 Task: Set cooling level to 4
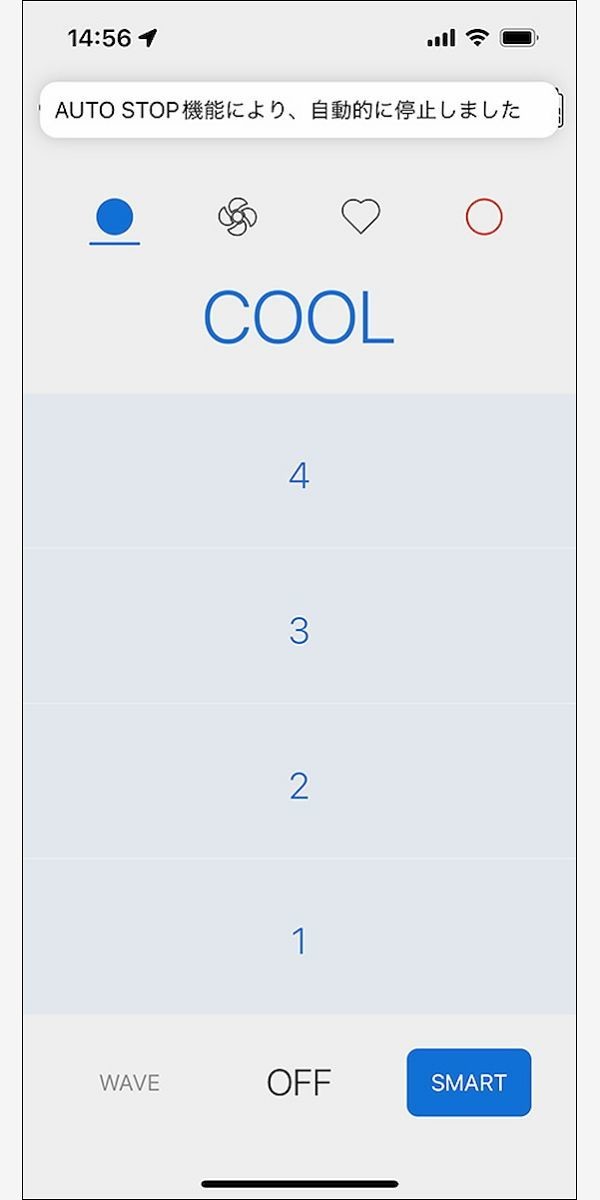coord(299,471)
